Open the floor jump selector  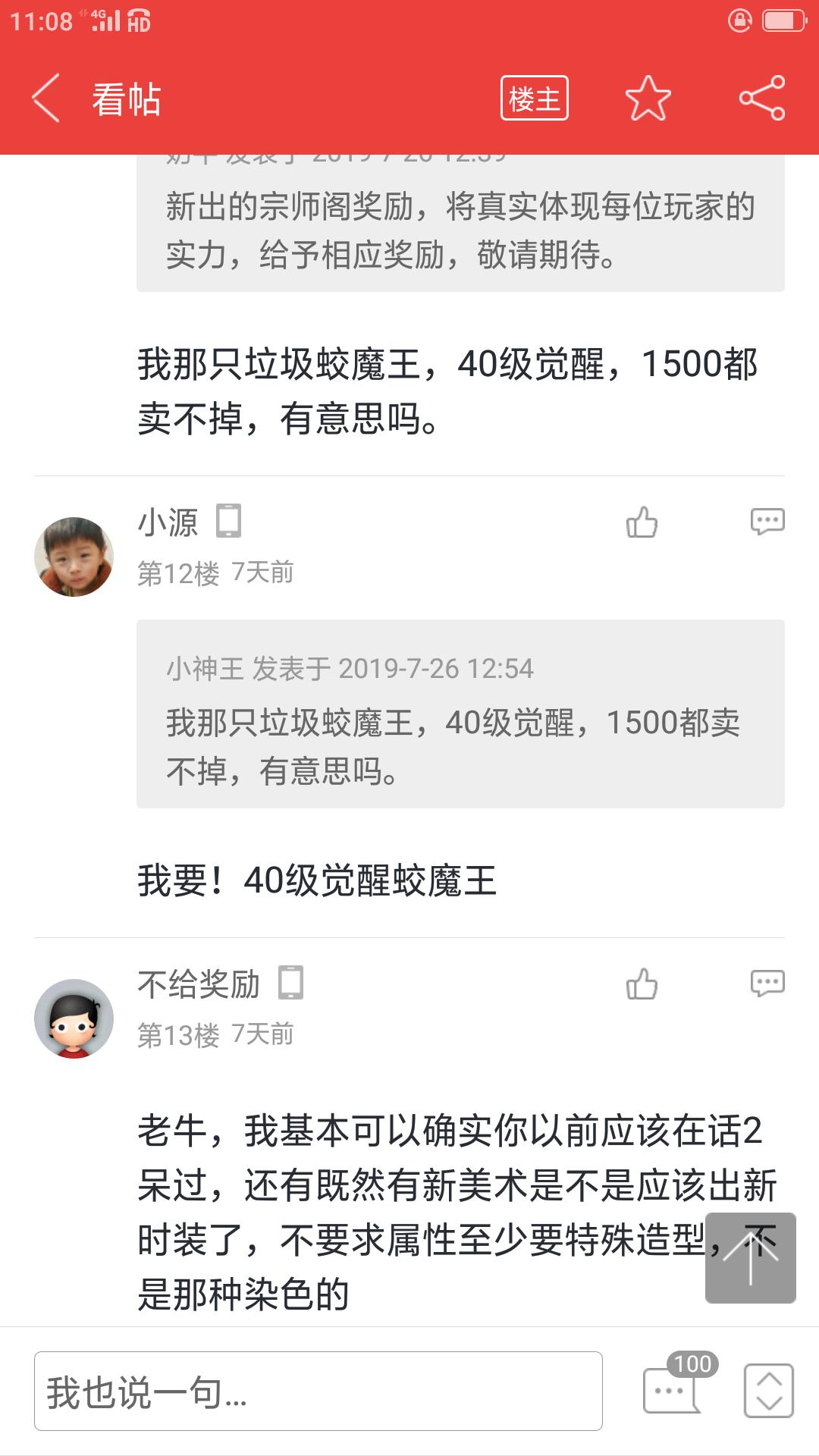tap(768, 1391)
